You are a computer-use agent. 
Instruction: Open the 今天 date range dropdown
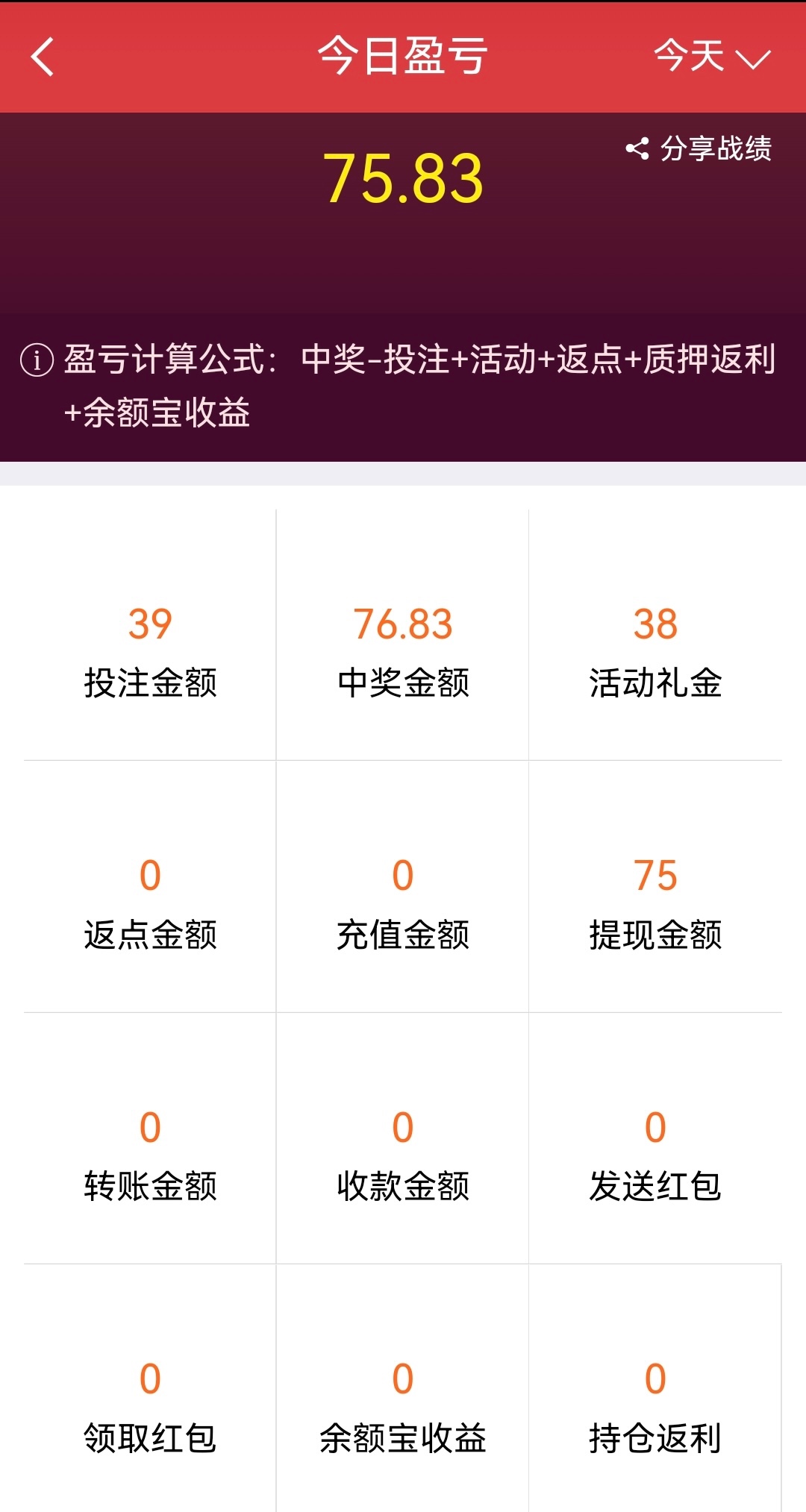click(x=711, y=57)
